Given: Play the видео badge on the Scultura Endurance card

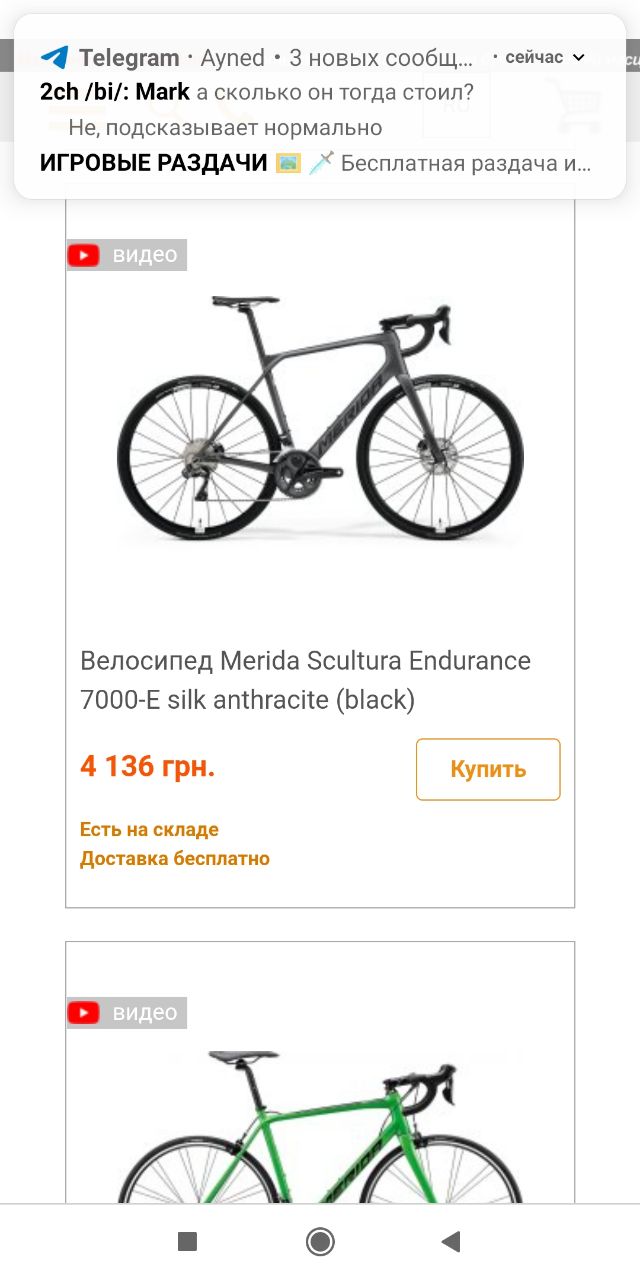Looking at the screenshot, I should pos(127,255).
